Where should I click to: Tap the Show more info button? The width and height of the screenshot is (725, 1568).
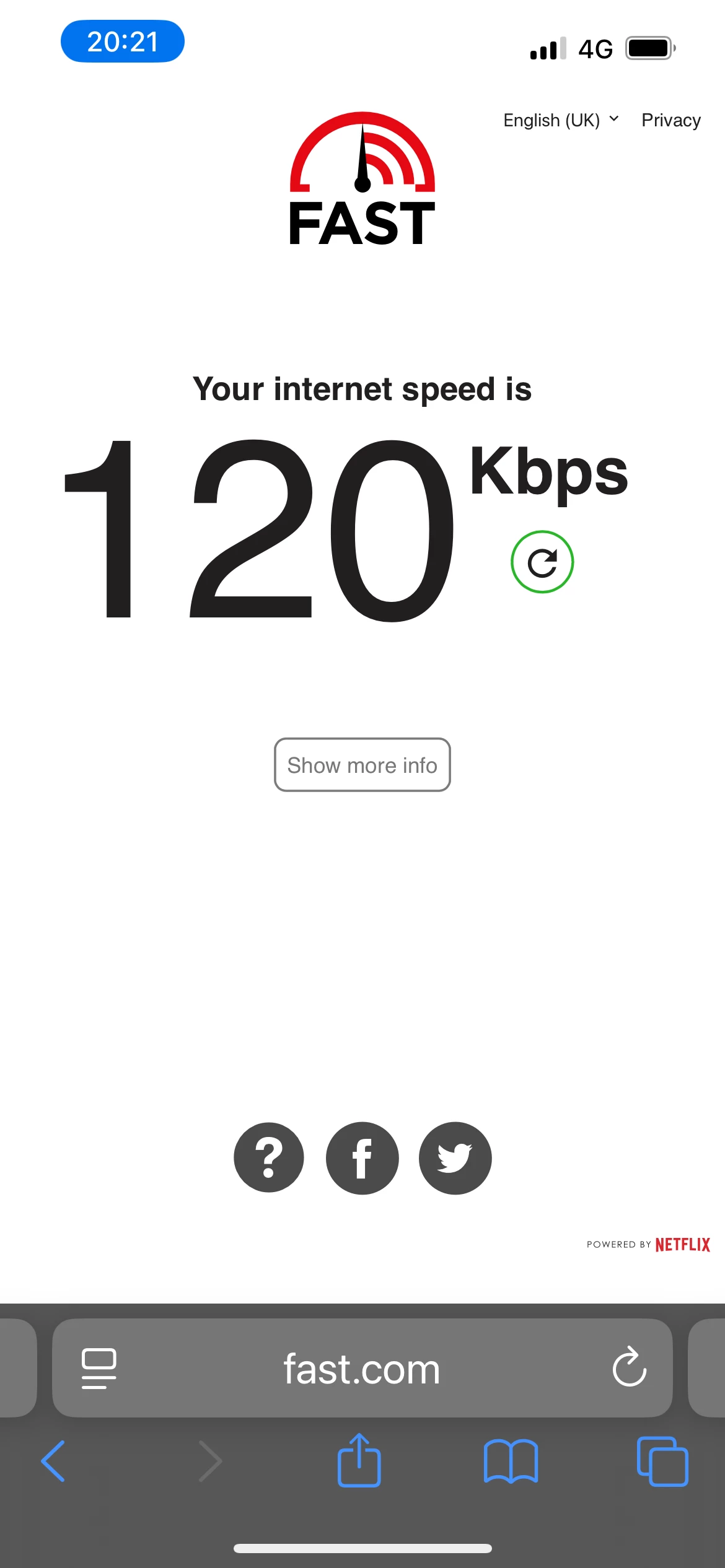tap(362, 765)
